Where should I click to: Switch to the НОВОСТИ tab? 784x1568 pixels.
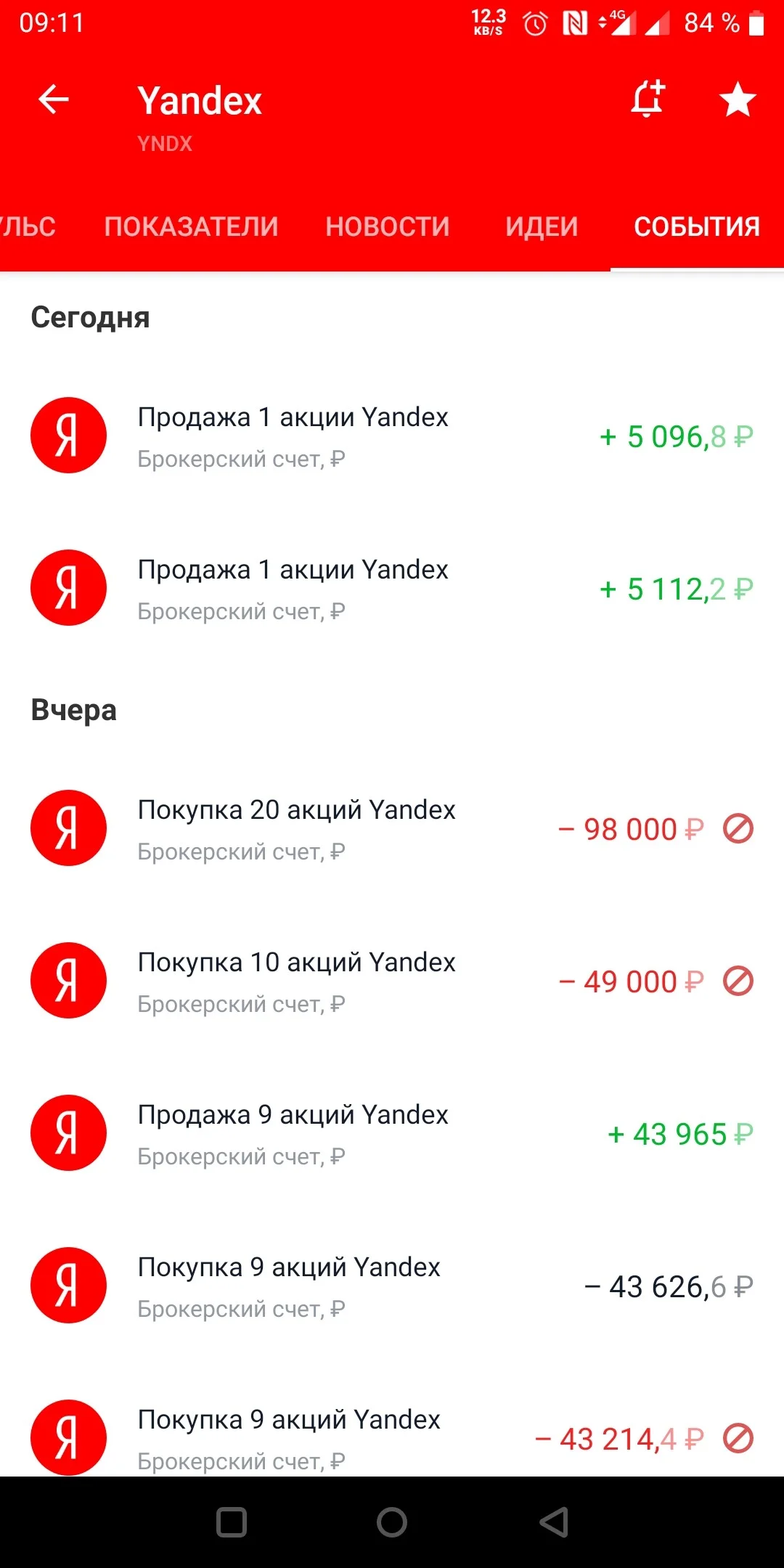(x=388, y=226)
